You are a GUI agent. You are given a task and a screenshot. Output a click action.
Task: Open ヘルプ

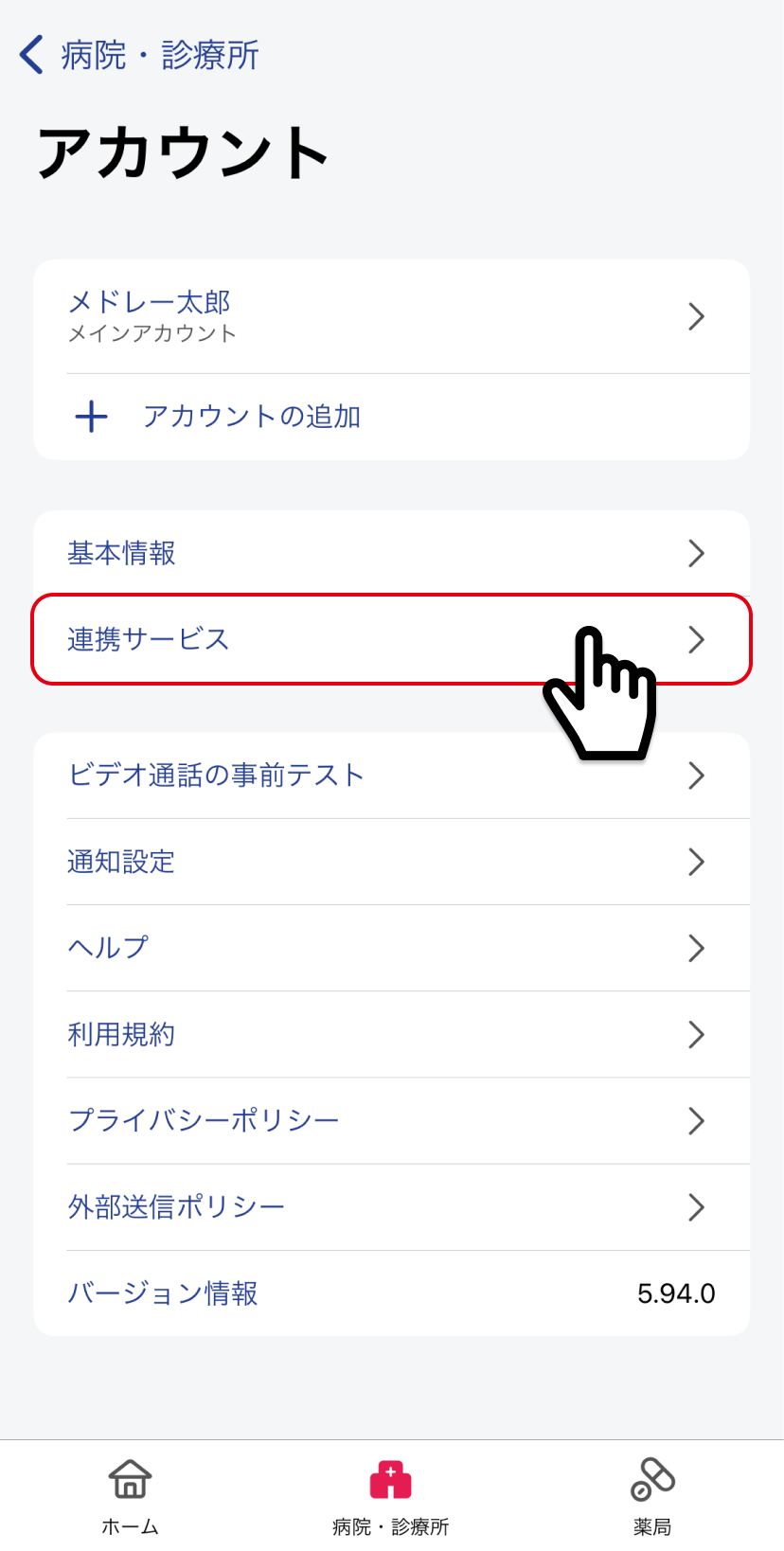(392, 948)
